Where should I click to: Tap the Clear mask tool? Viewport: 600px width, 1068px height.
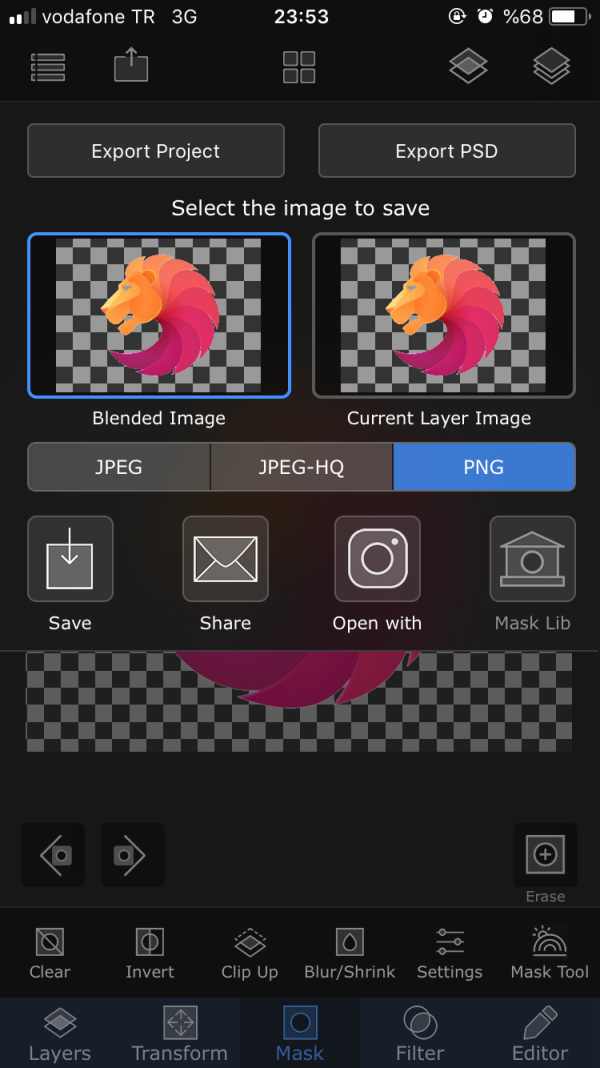pyautogui.click(x=49, y=953)
